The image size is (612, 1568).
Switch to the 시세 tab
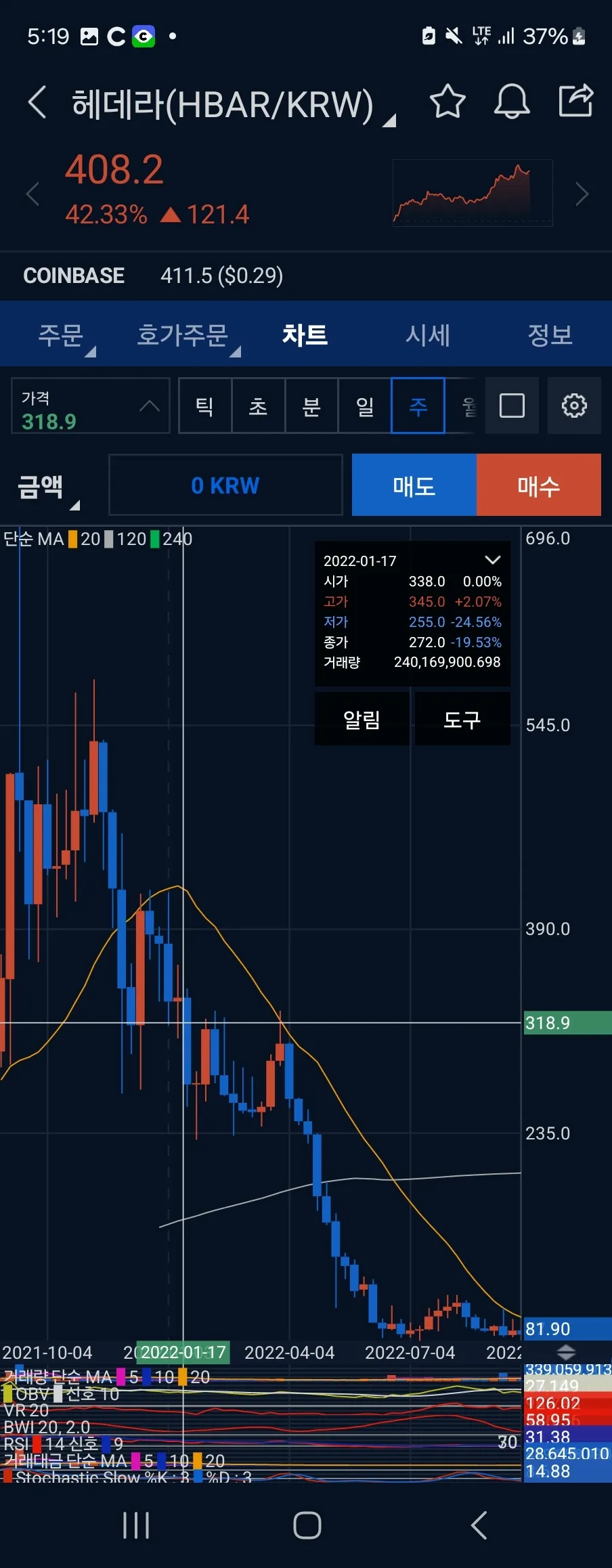427,335
